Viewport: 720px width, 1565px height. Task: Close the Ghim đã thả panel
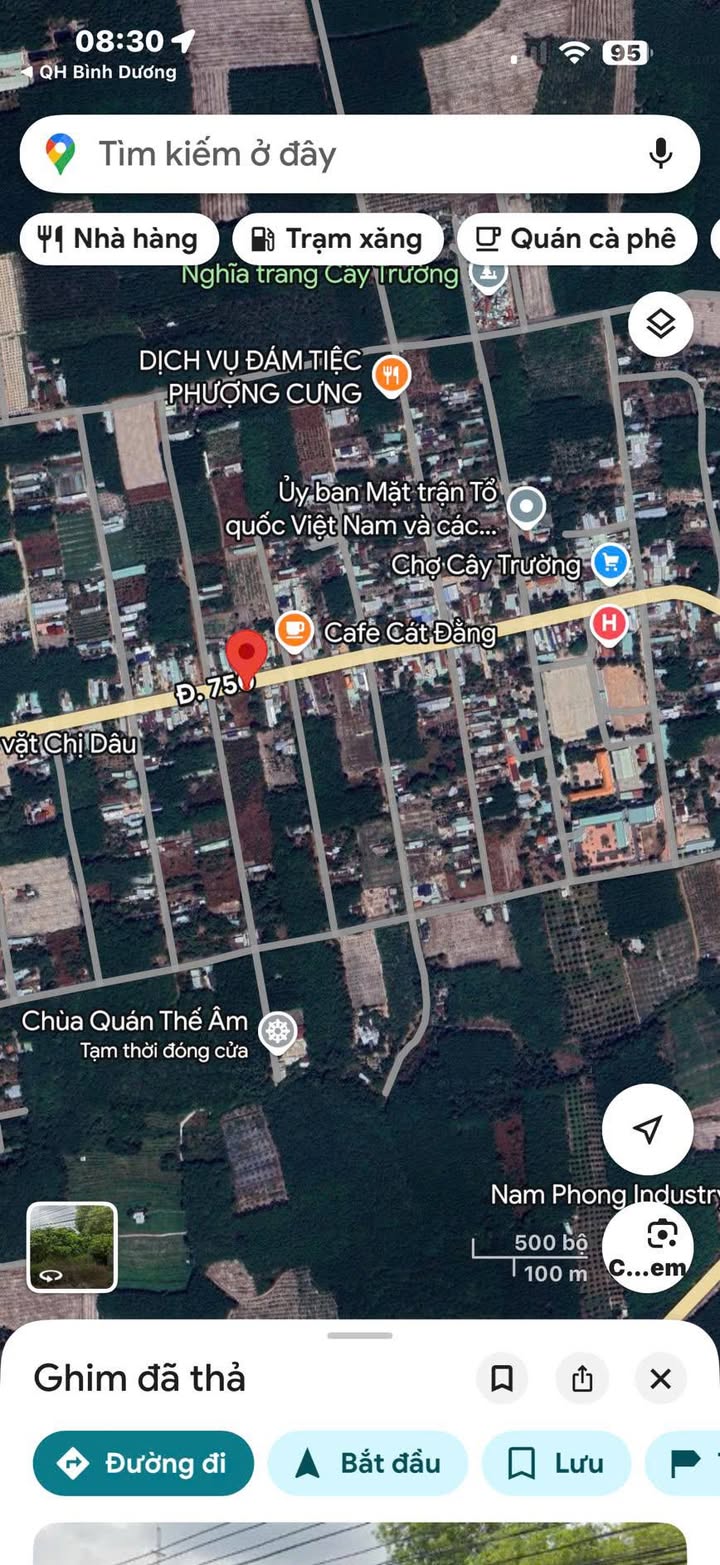tap(660, 1379)
